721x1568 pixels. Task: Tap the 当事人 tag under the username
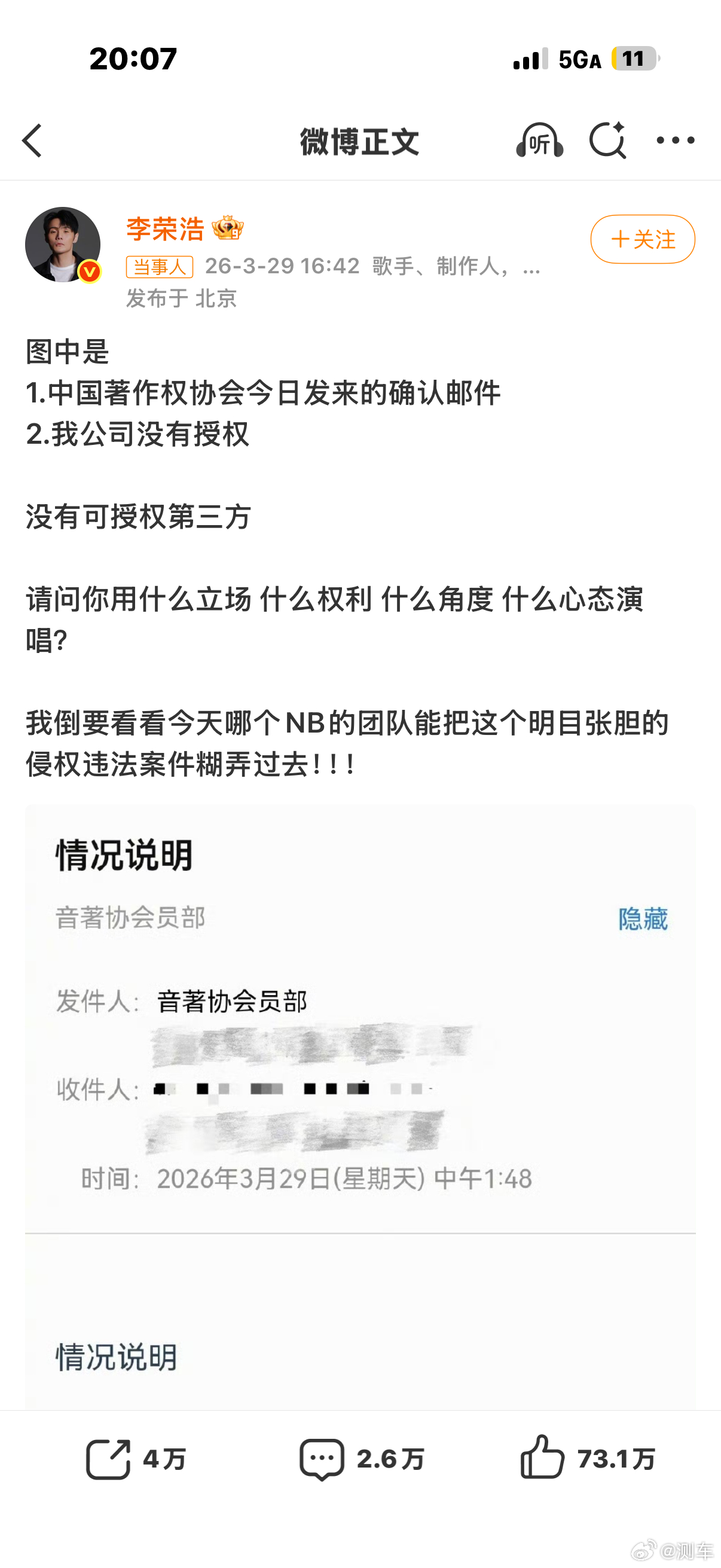160,268
